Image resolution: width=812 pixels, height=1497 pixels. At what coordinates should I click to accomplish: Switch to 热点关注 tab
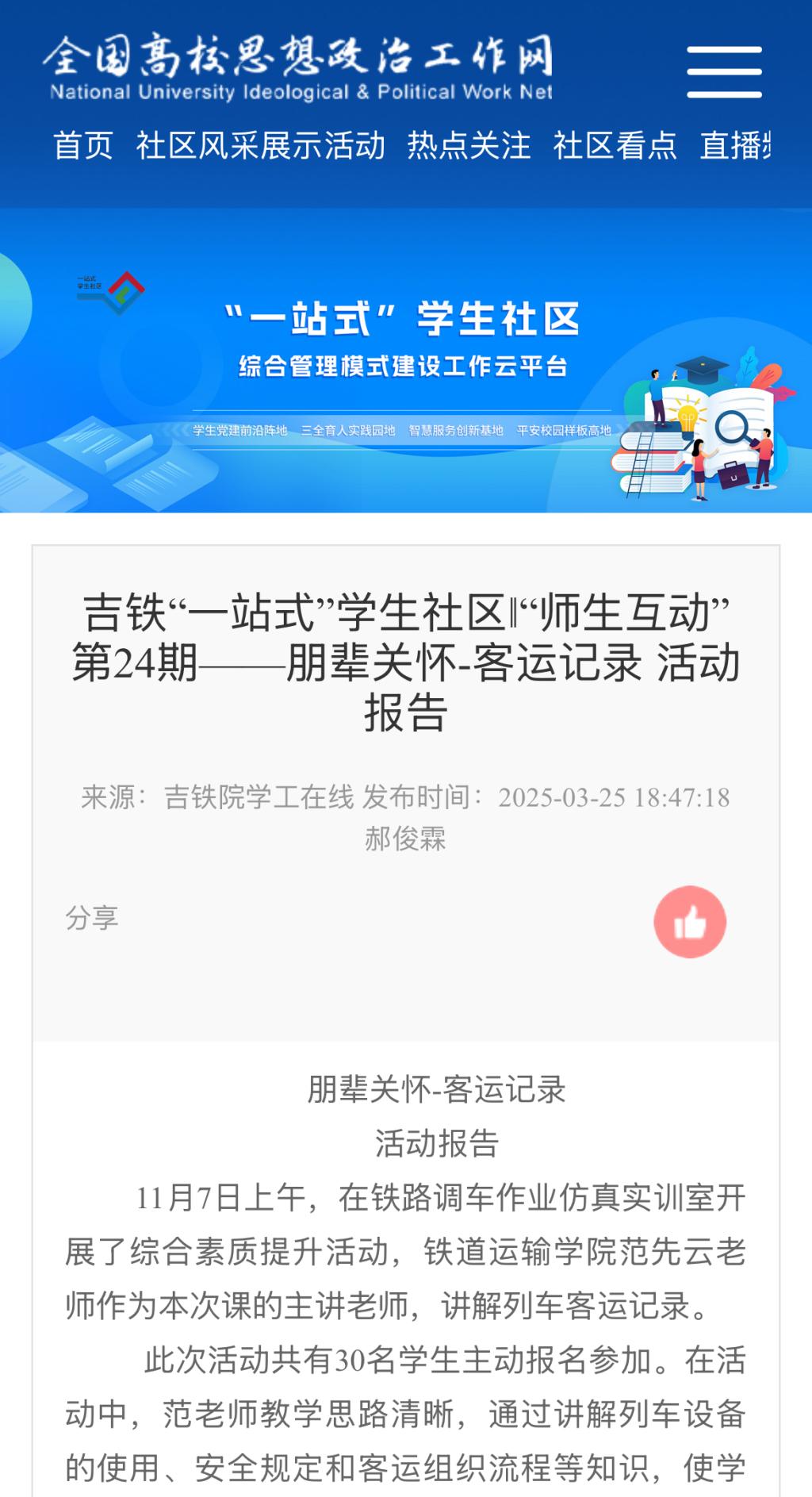(x=469, y=146)
